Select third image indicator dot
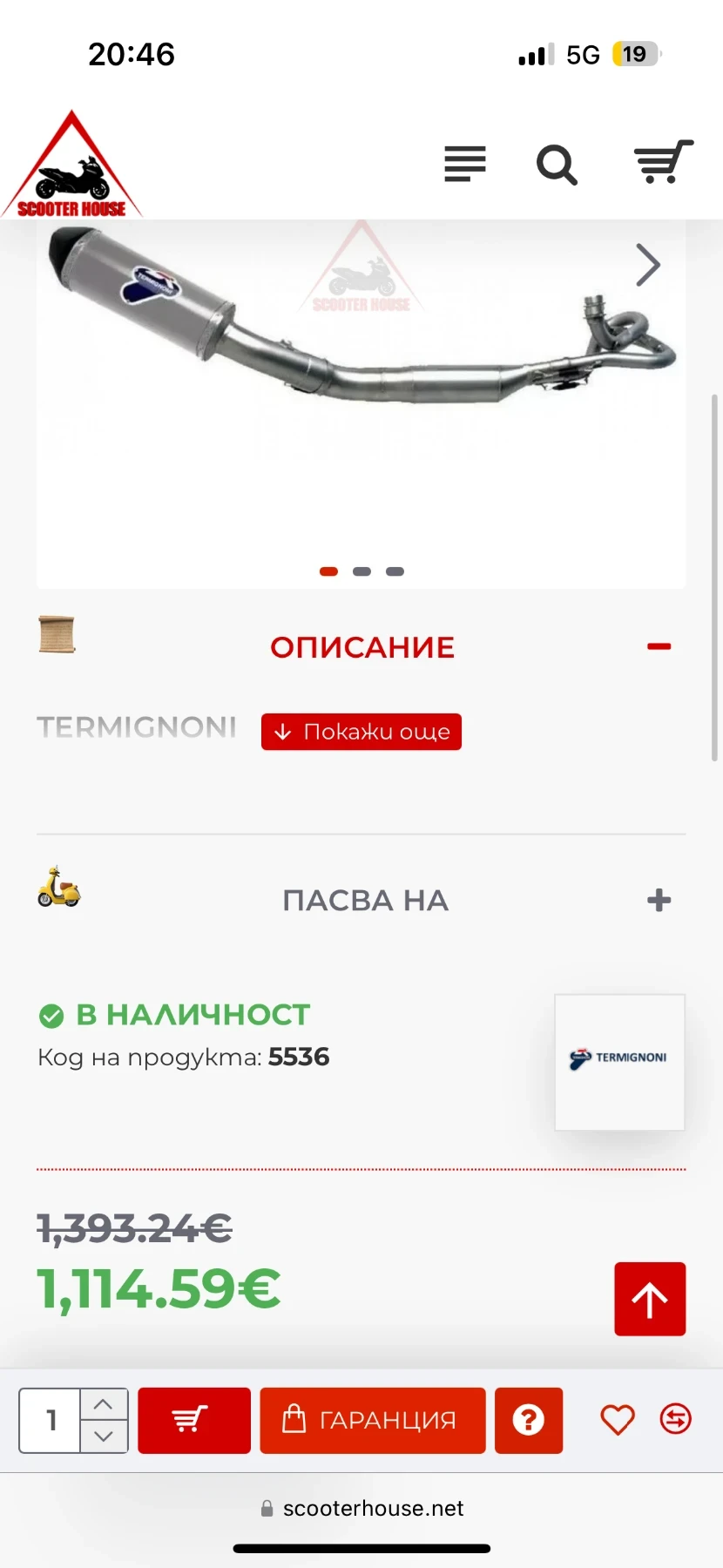 [395, 571]
